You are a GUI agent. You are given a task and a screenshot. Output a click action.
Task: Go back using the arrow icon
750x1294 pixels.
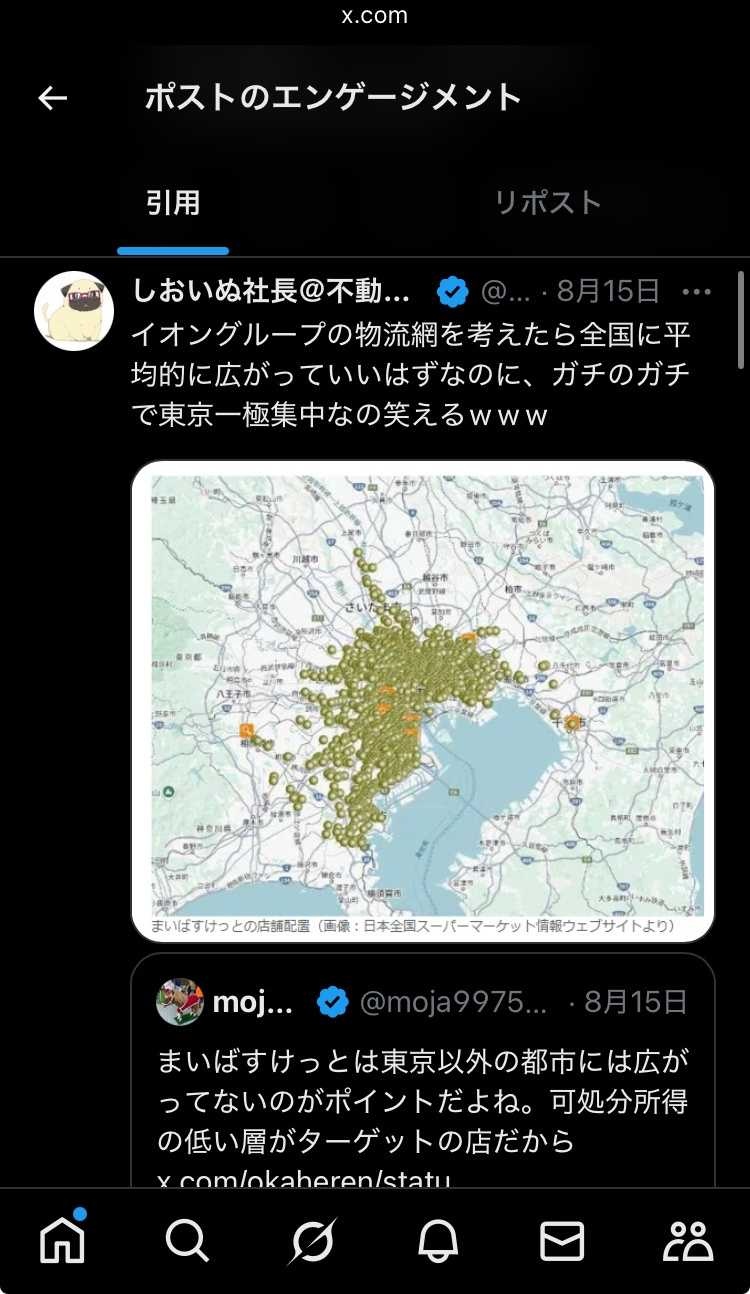(x=52, y=98)
